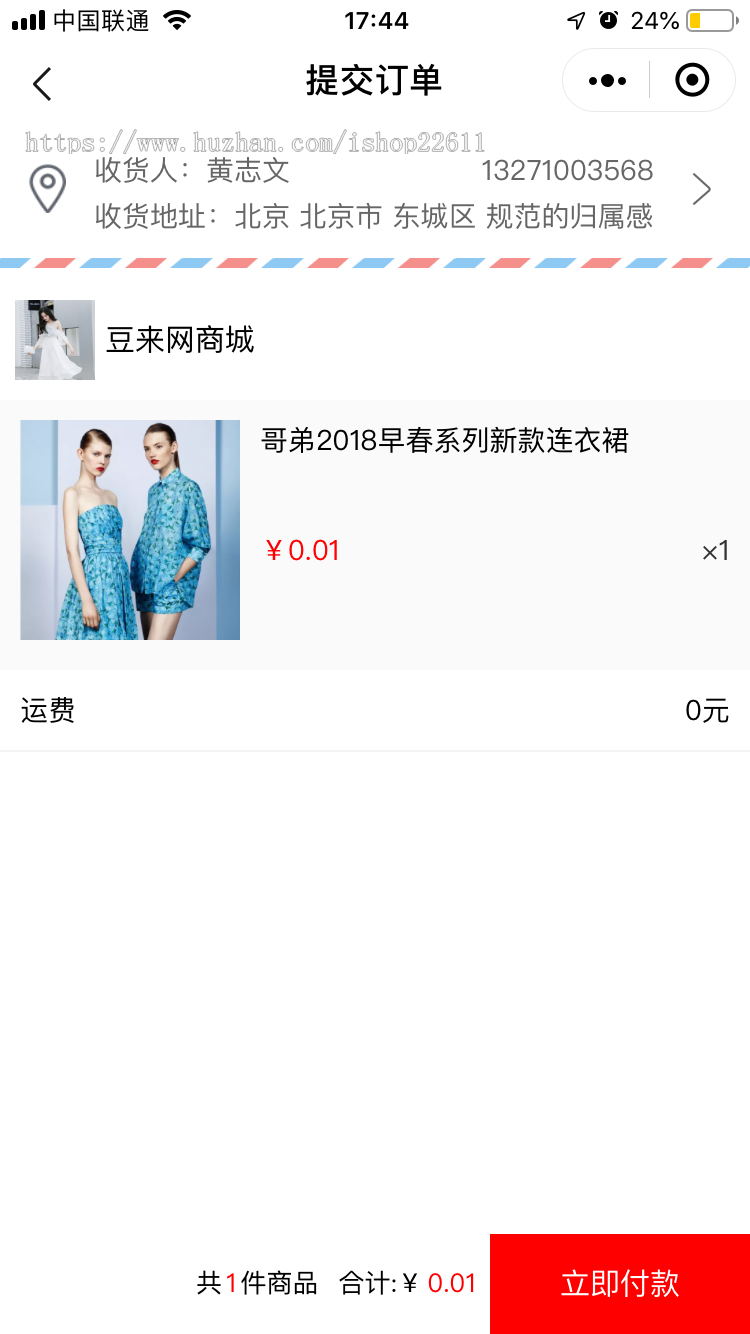
Task: Click the back arrow to return
Action: pos(41,84)
